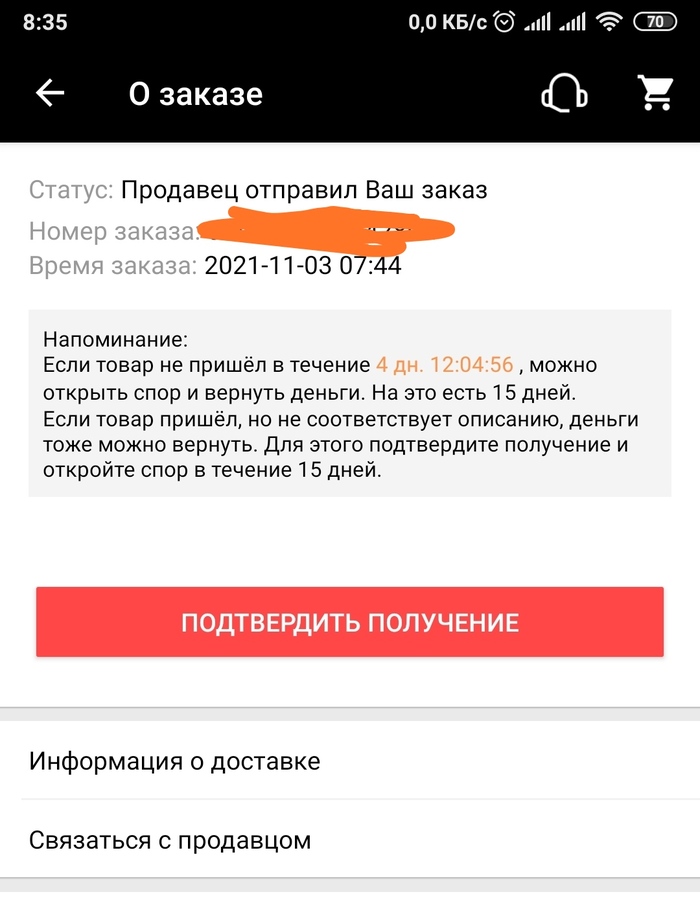The width and height of the screenshot is (700, 905).
Task: Go back from the order details
Action: tap(50, 94)
